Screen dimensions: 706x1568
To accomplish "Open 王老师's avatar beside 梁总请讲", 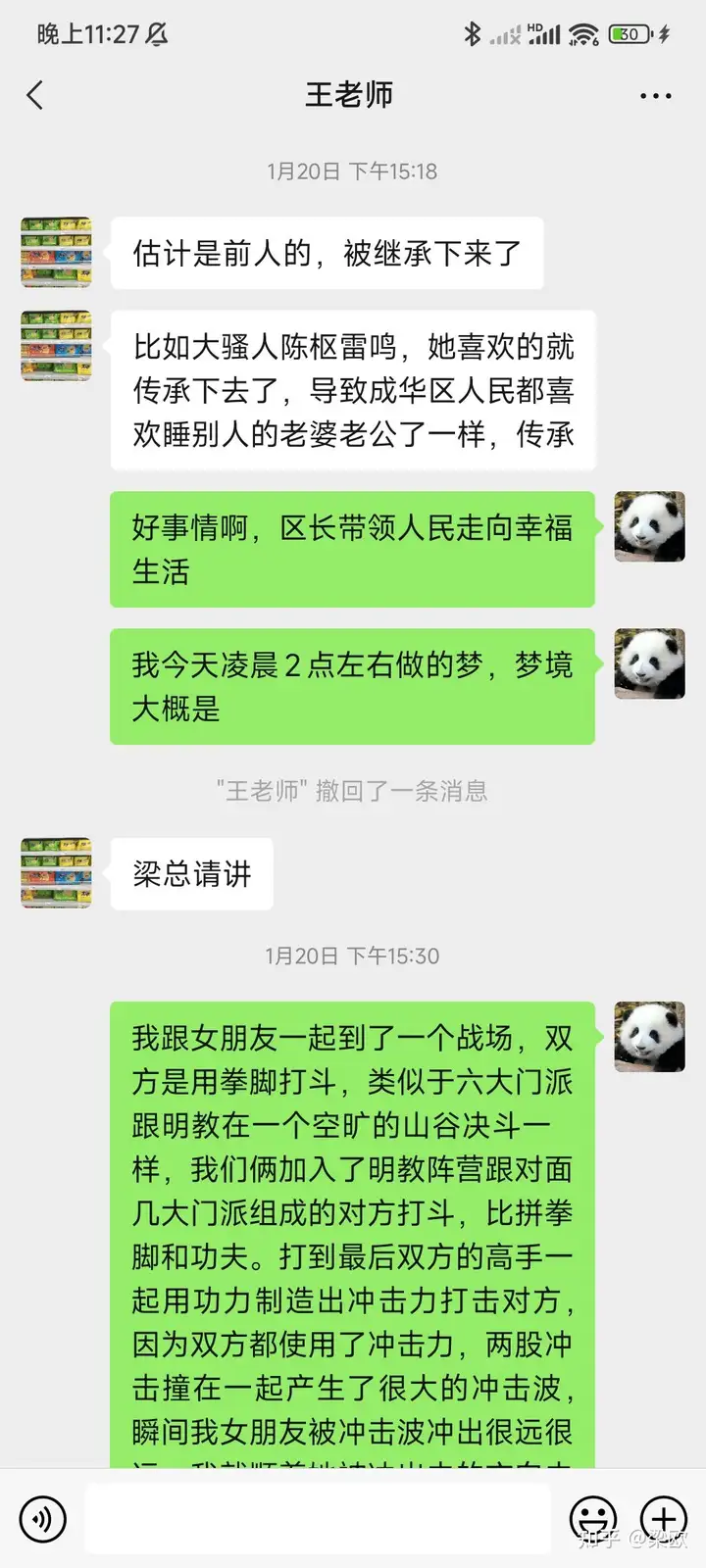I will click(x=57, y=872).
